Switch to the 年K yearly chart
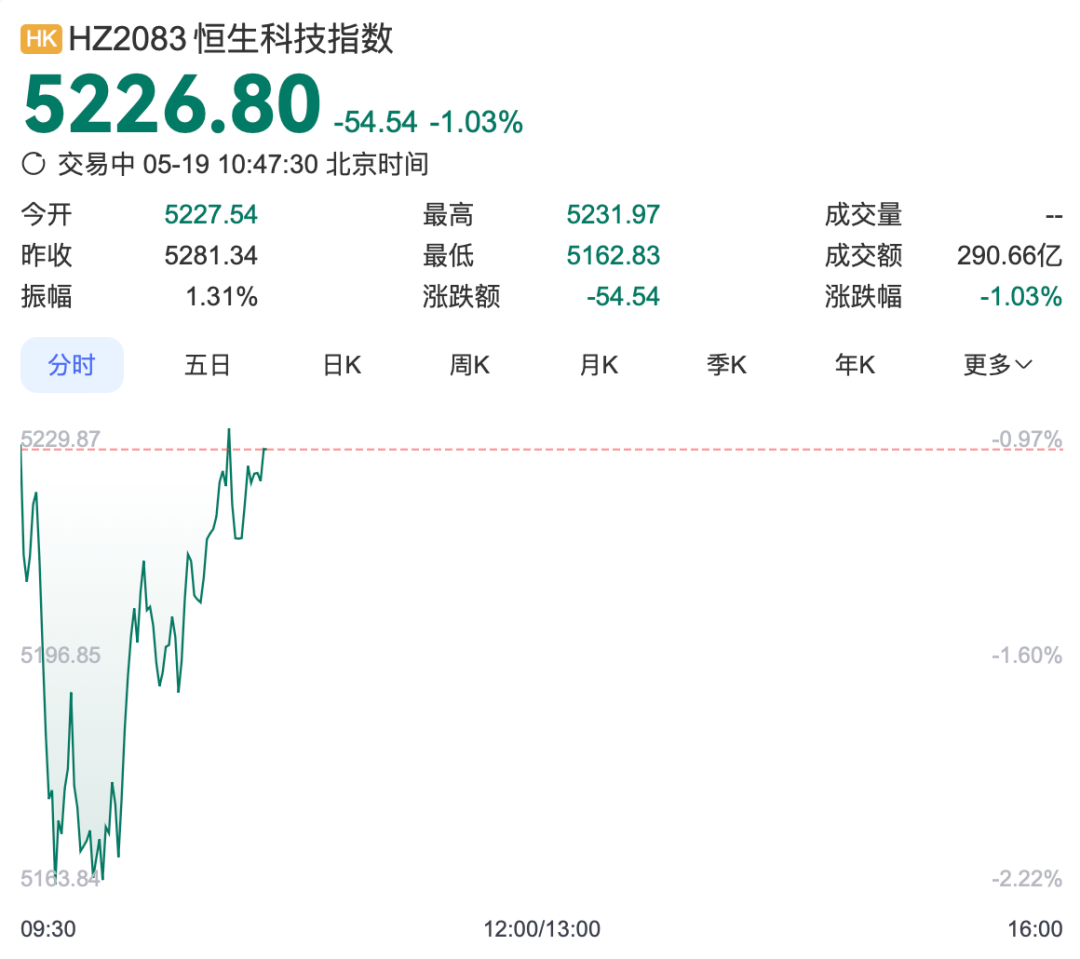Viewport: 1080px width, 959px height. pyautogui.click(x=855, y=365)
